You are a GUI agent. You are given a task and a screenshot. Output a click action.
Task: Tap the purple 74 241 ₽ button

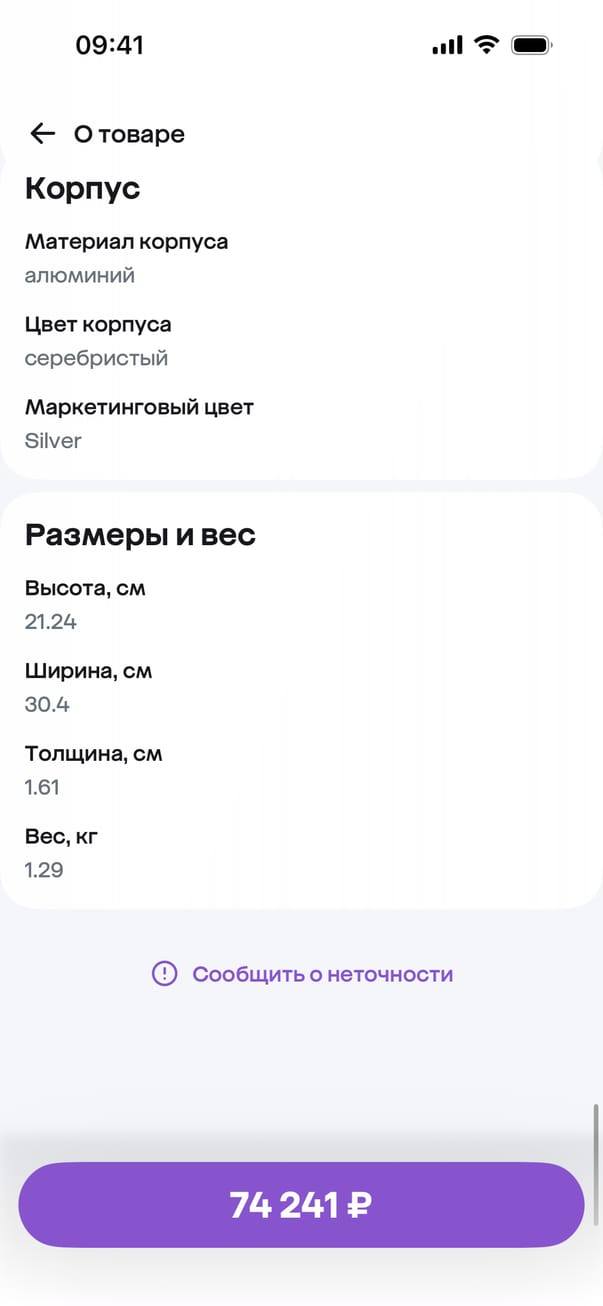301,1204
